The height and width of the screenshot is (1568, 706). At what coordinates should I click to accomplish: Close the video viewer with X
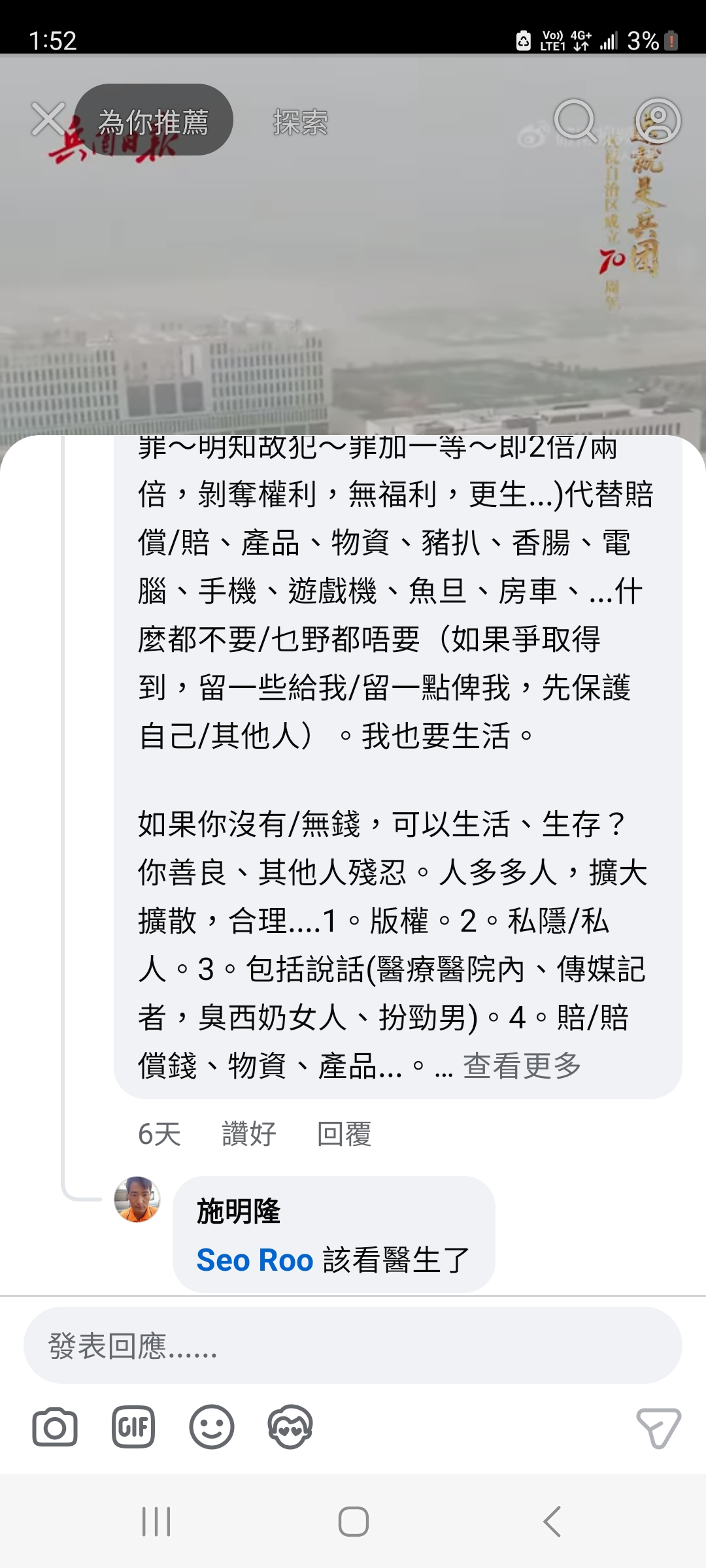tap(49, 119)
